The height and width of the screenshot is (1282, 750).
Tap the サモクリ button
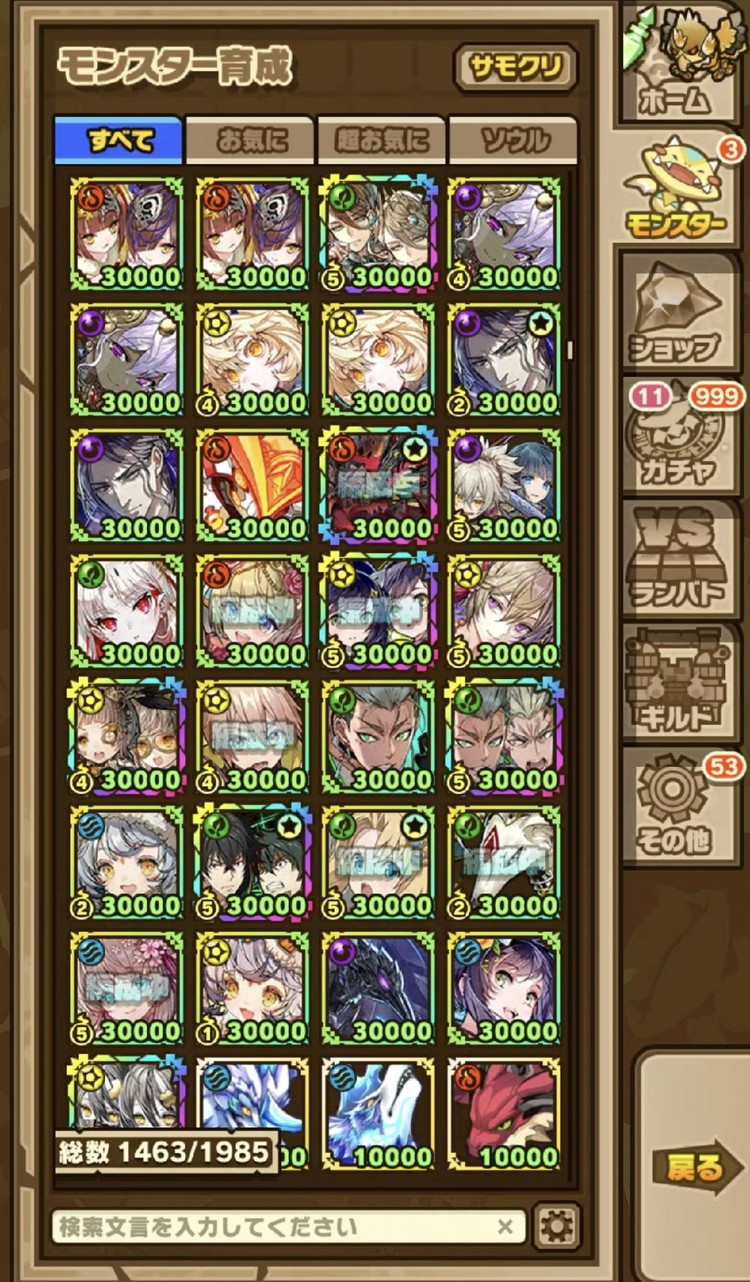coord(515,68)
